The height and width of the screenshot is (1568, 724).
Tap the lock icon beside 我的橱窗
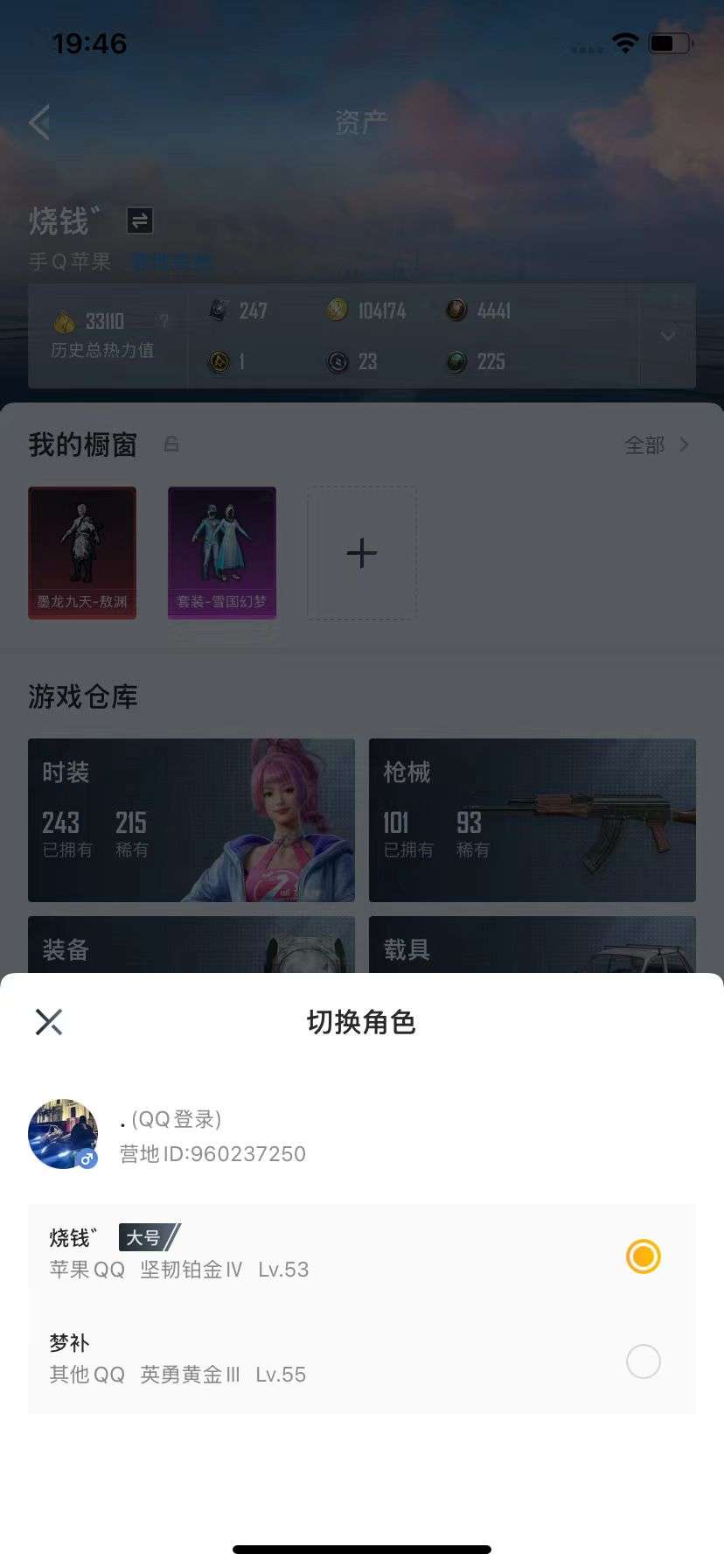pyautogui.click(x=171, y=444)
